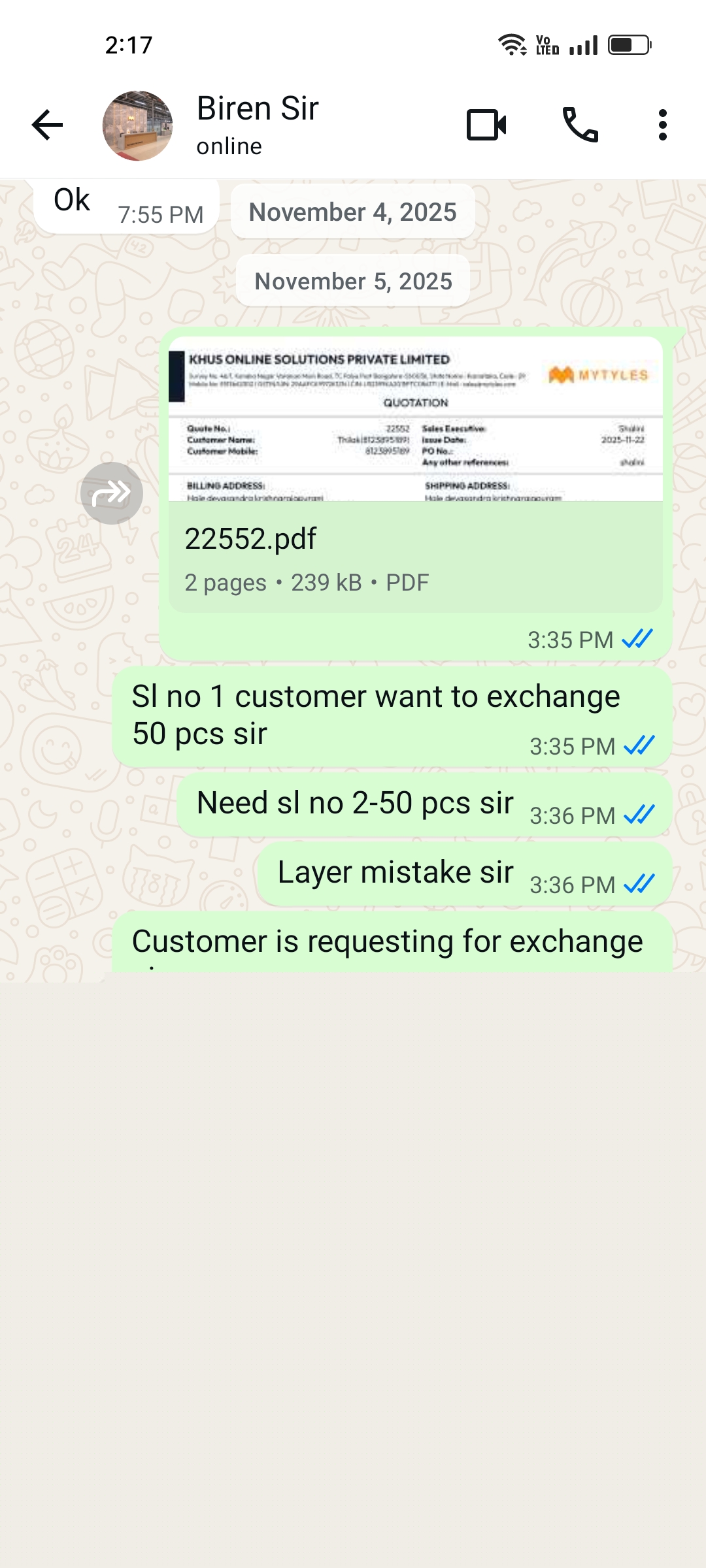Forward the 22552.pdf document

[x=112, y=493]
